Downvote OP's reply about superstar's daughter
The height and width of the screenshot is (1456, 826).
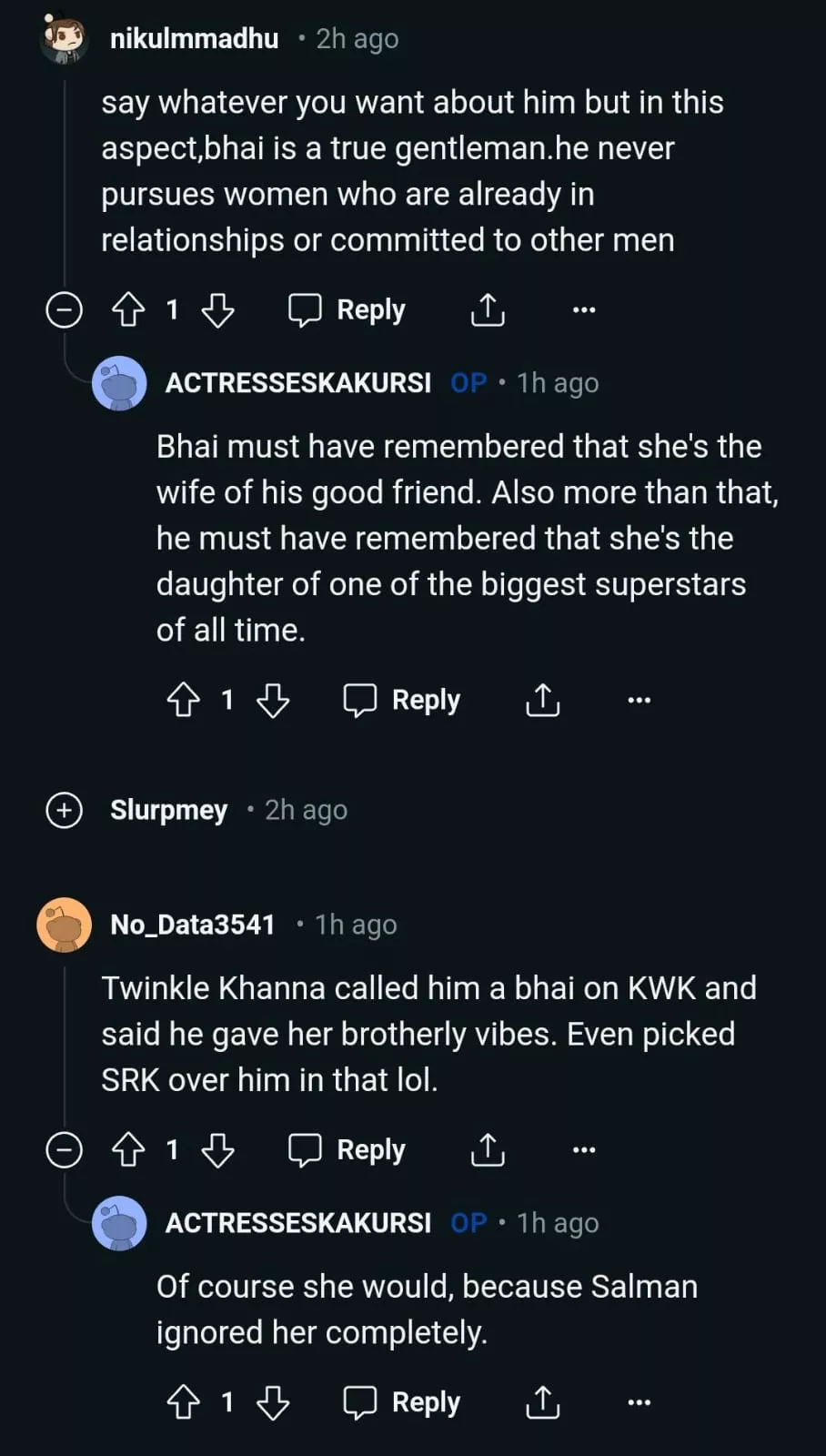click(273, 700)
